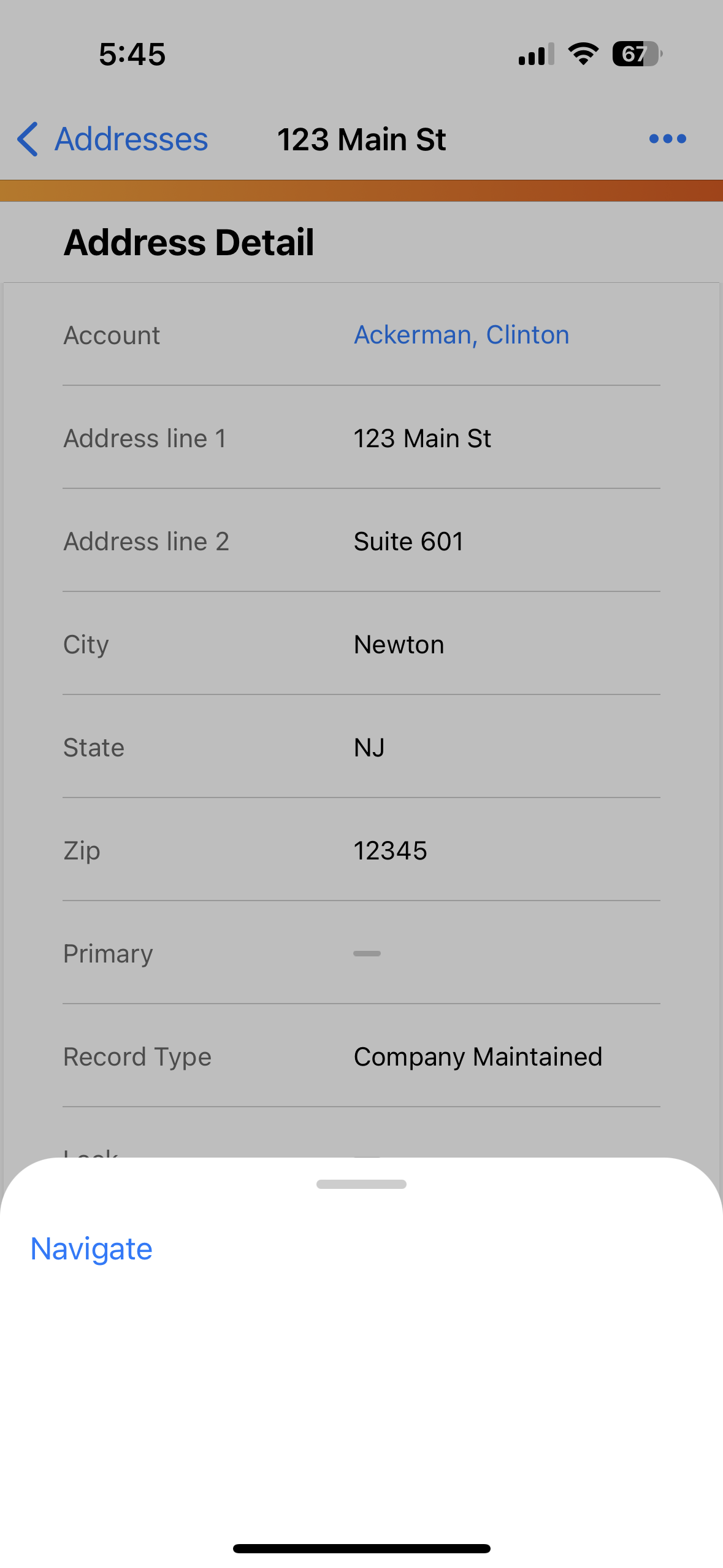Open the Ackerman, Clinton account link
The image size is (723, 1568).
click(461, 335)
